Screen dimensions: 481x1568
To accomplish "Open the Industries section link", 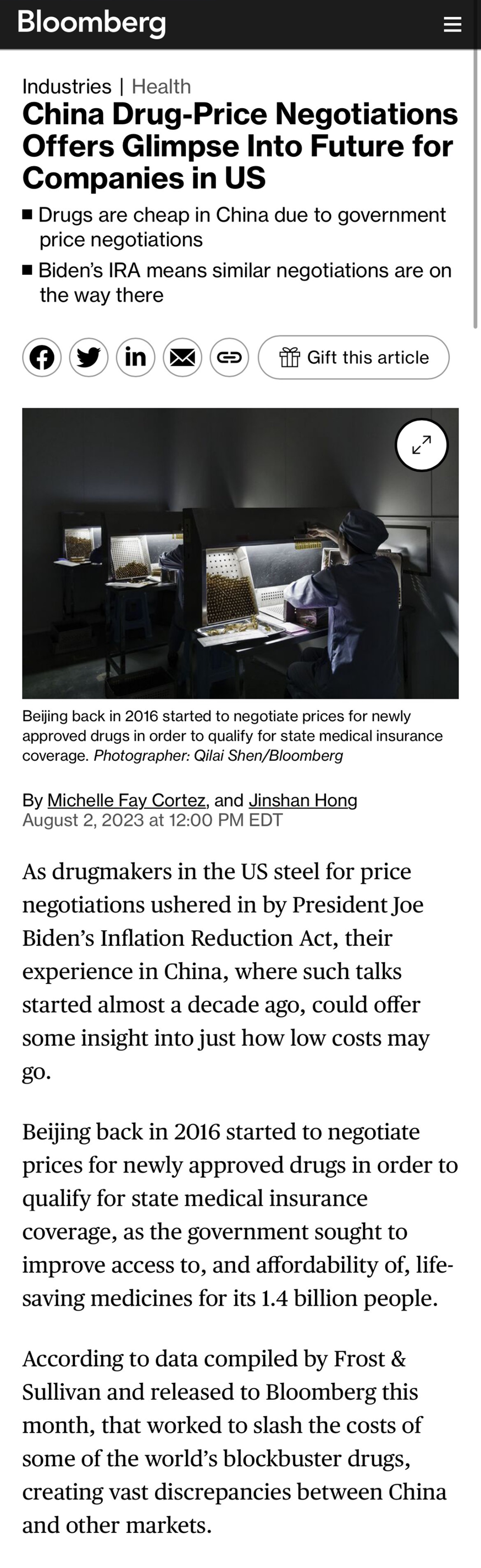I will pyautogui.click(x=67, y=86).
